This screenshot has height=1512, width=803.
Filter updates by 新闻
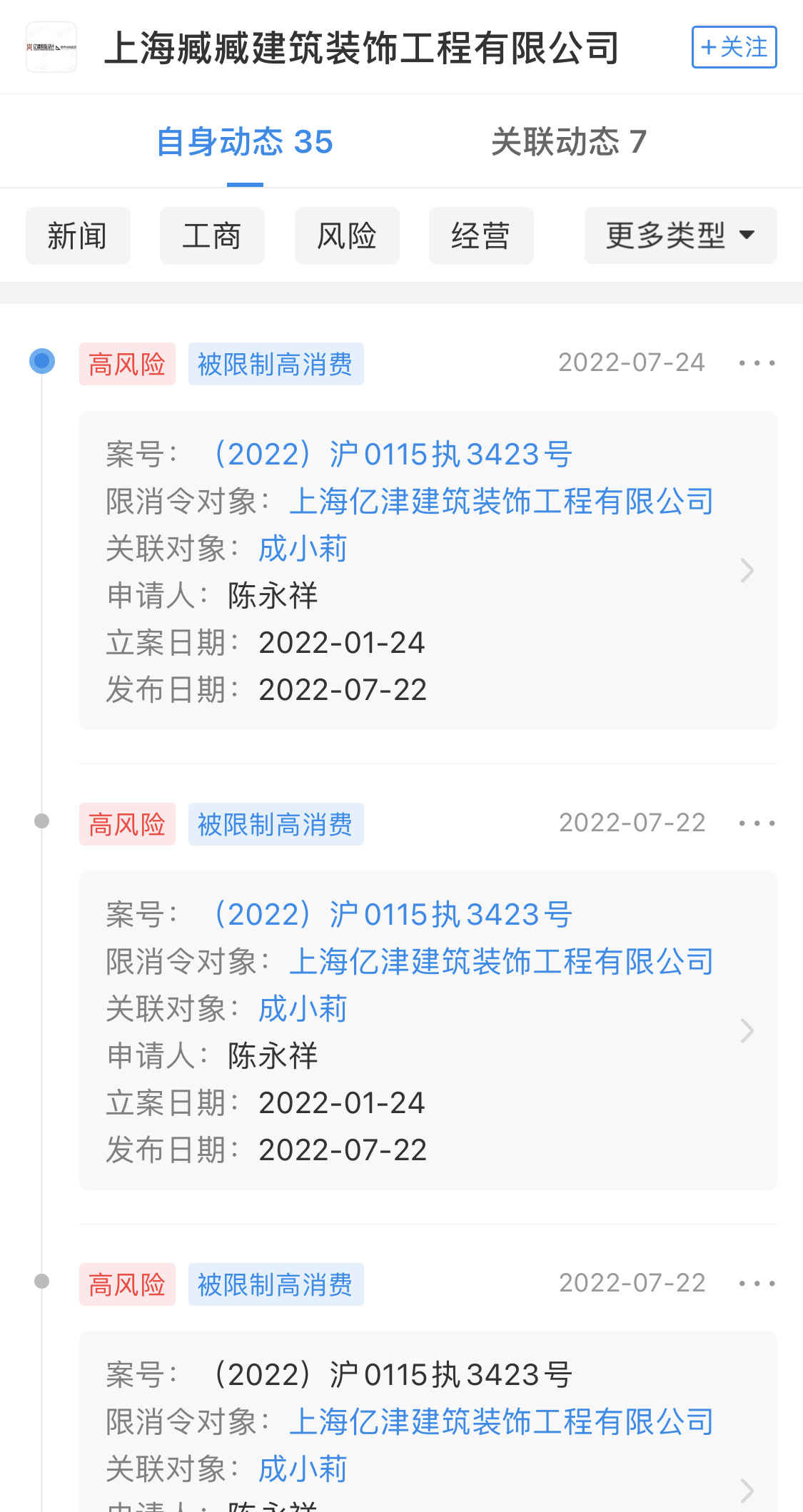pos(78,236)
